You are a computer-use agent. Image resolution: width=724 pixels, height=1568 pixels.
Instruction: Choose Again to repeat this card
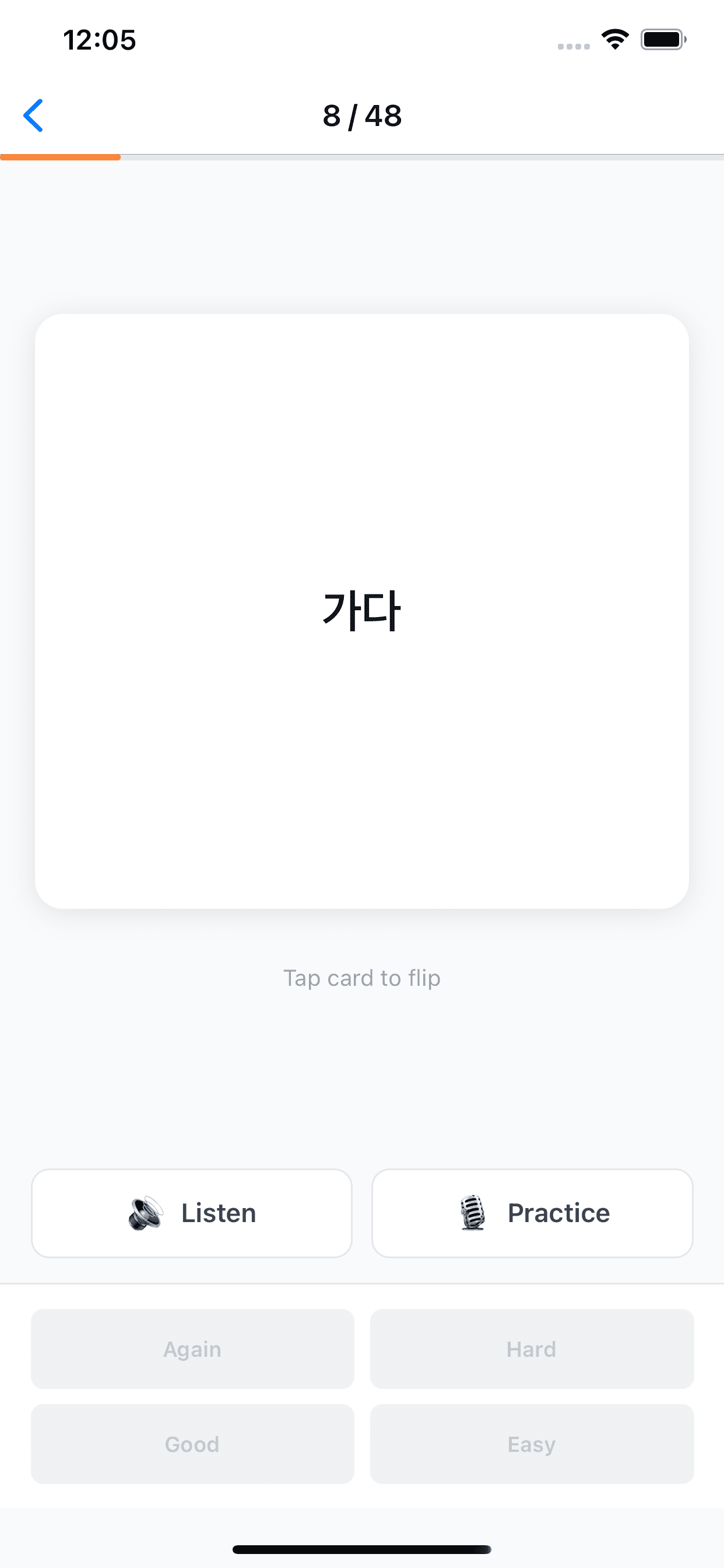pyautogui.click(x=192, y=1349)
